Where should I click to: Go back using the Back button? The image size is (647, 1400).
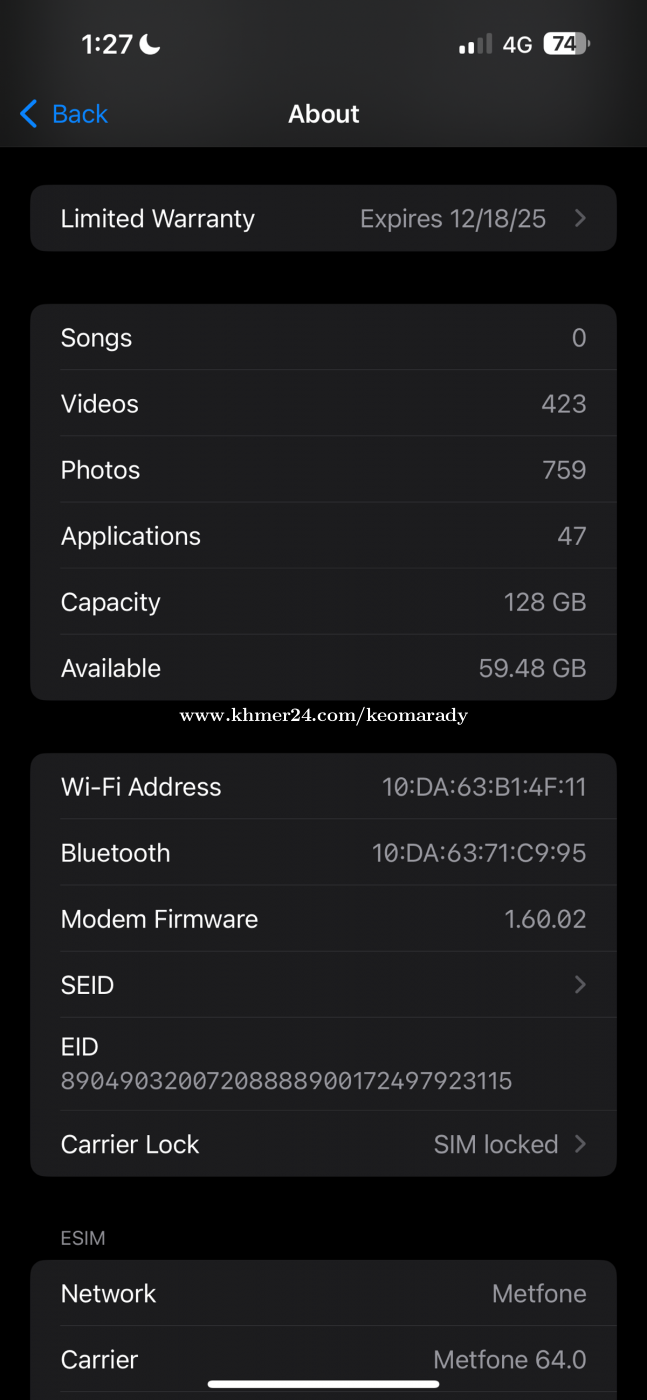click(x=63, y=114)
